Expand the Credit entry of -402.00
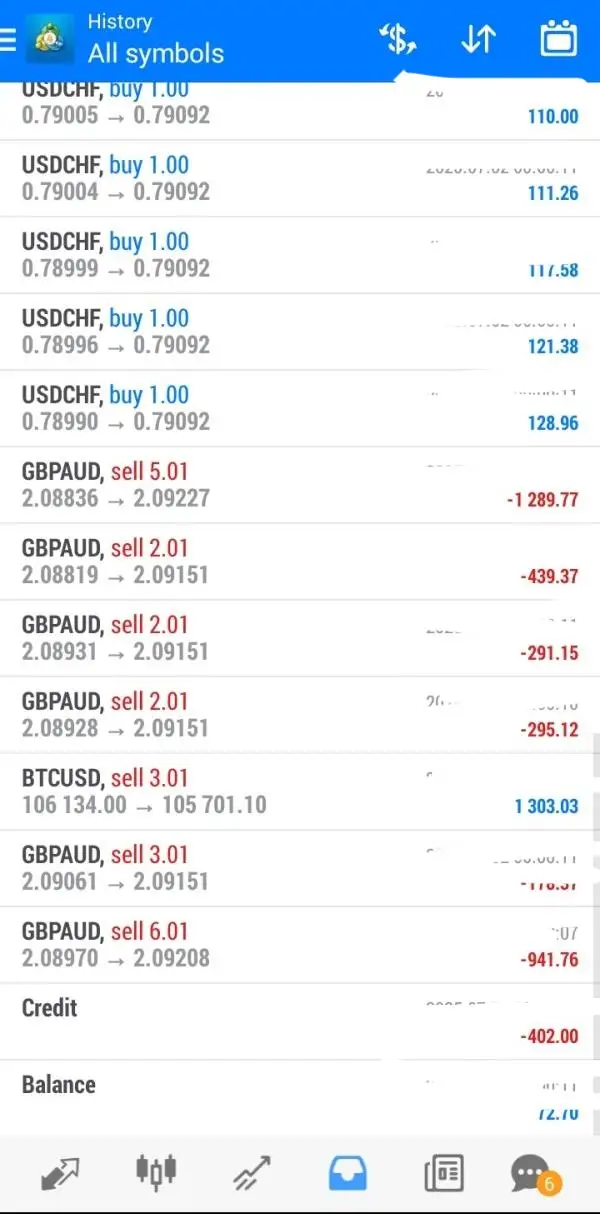 [x=300, y=1021]
